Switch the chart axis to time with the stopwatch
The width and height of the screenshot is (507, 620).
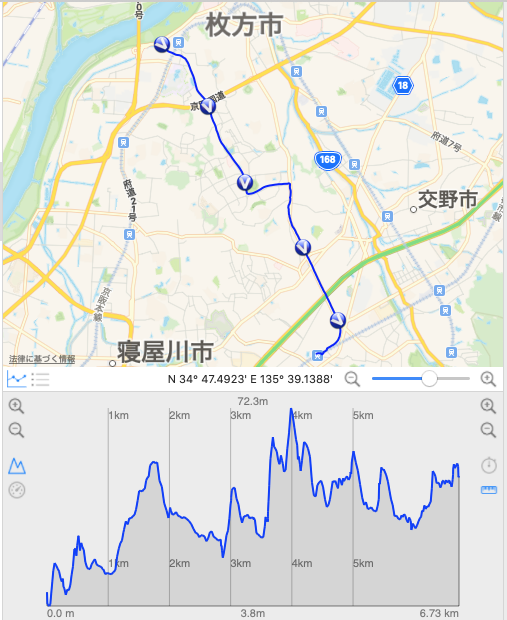tap(489, 465)
